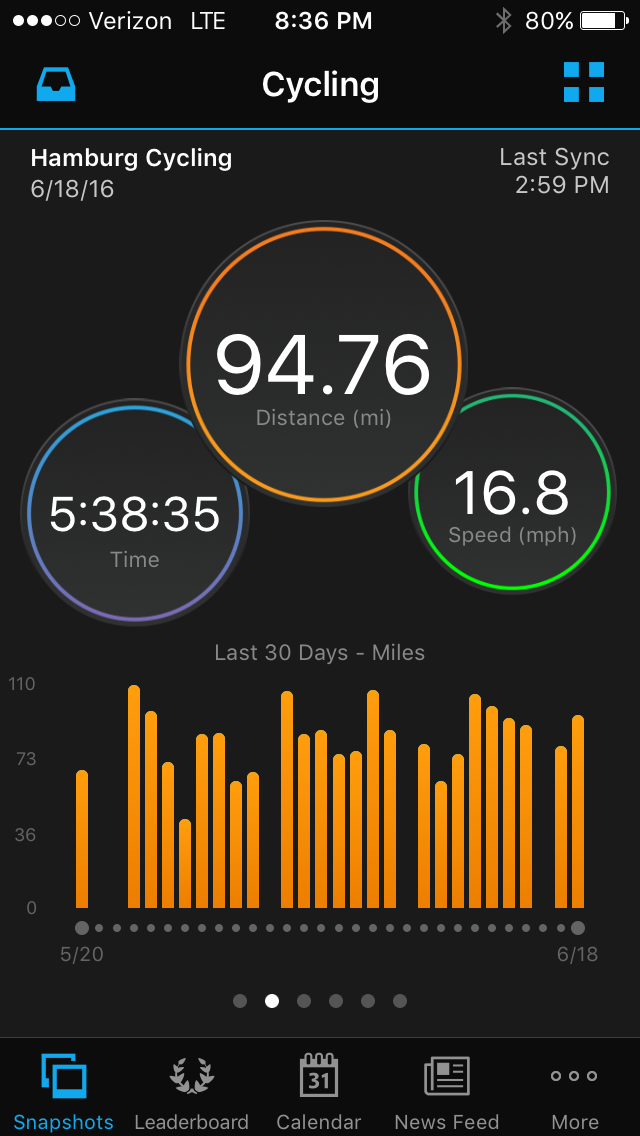The image size is (640, 1136).
Task: Tap the 94.76 Distance circle
Action: (323, 364)
